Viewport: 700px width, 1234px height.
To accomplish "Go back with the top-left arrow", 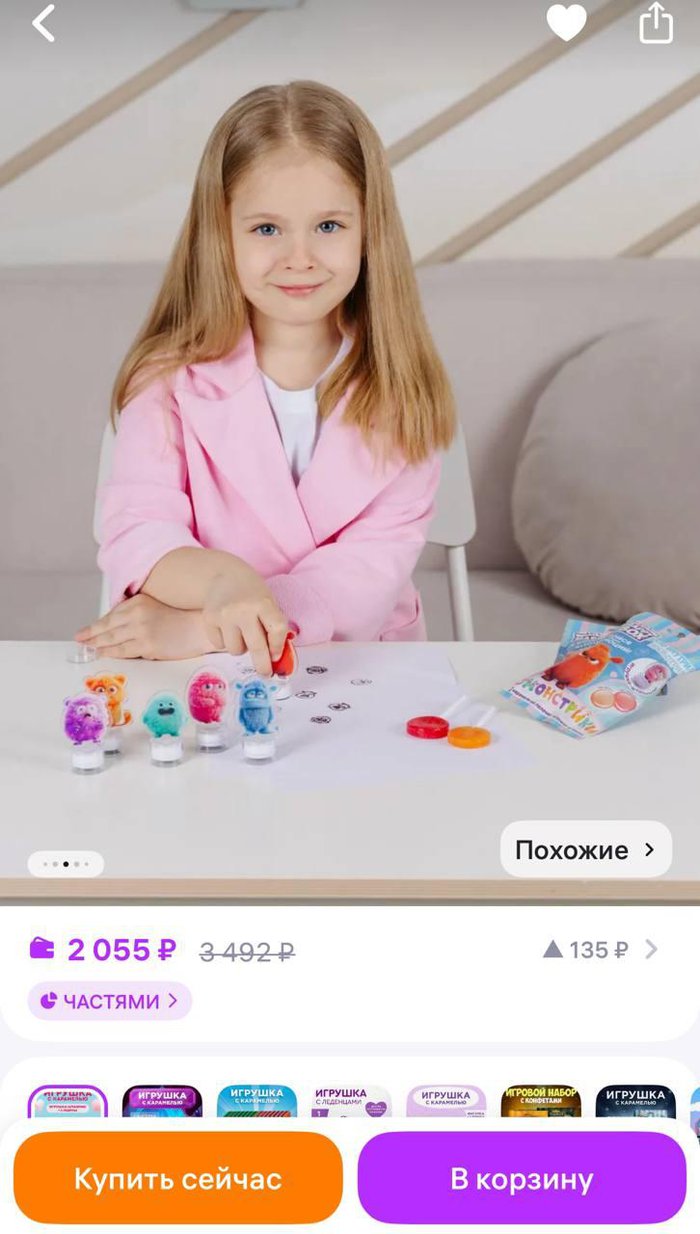I will coord(44,23).
